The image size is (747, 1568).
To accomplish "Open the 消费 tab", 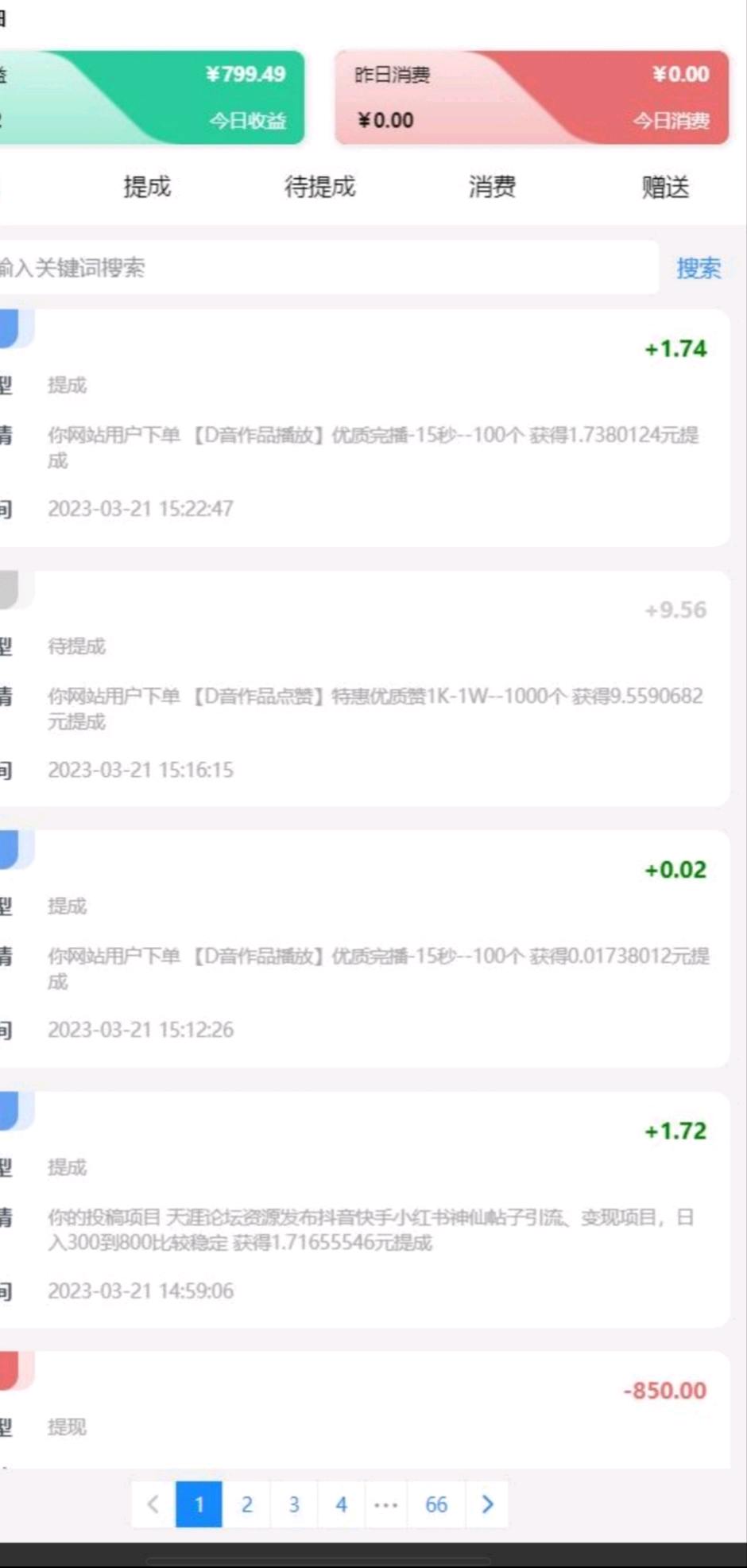I will (492, 187).
